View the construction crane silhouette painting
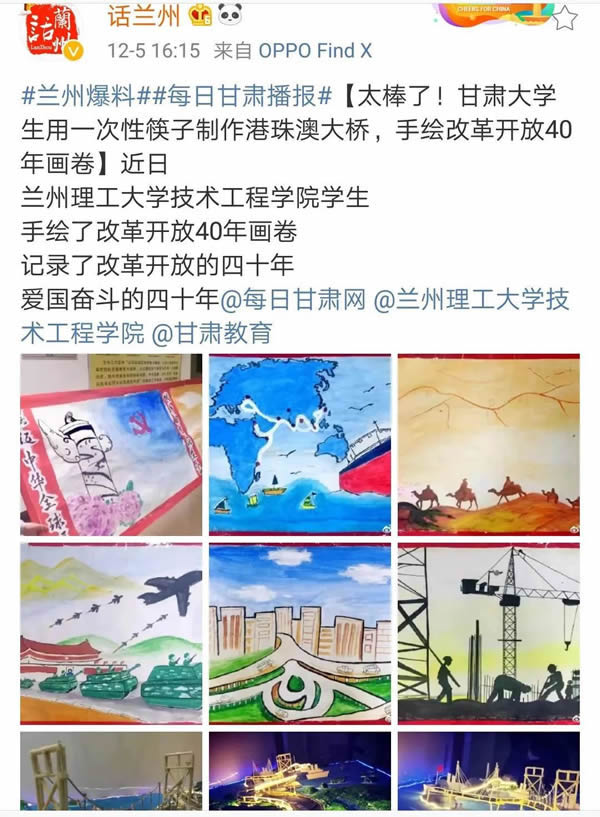Image resolution: width=600 pixels, height=817 pixels. tap(488, 633)
